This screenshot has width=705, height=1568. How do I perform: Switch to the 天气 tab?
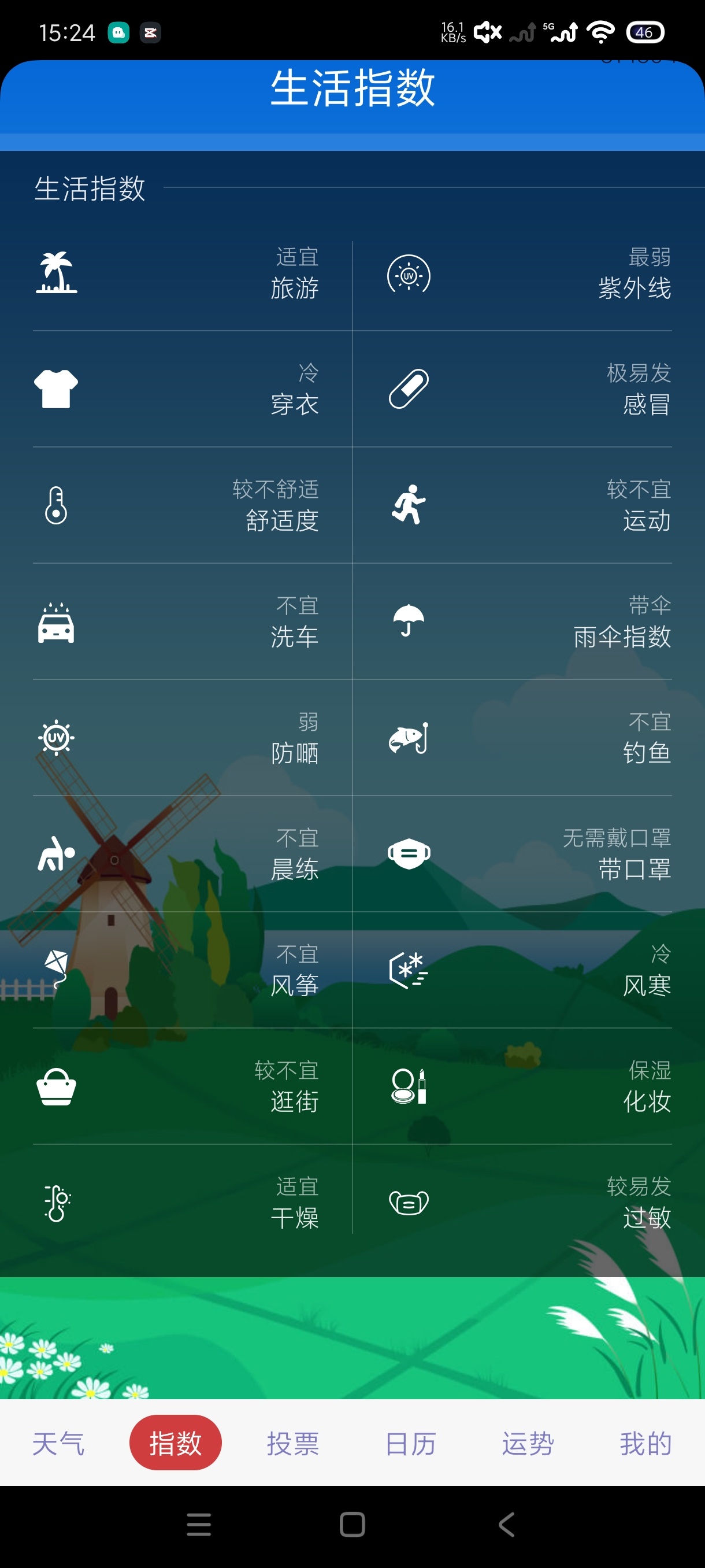[x=58, y=1443]
